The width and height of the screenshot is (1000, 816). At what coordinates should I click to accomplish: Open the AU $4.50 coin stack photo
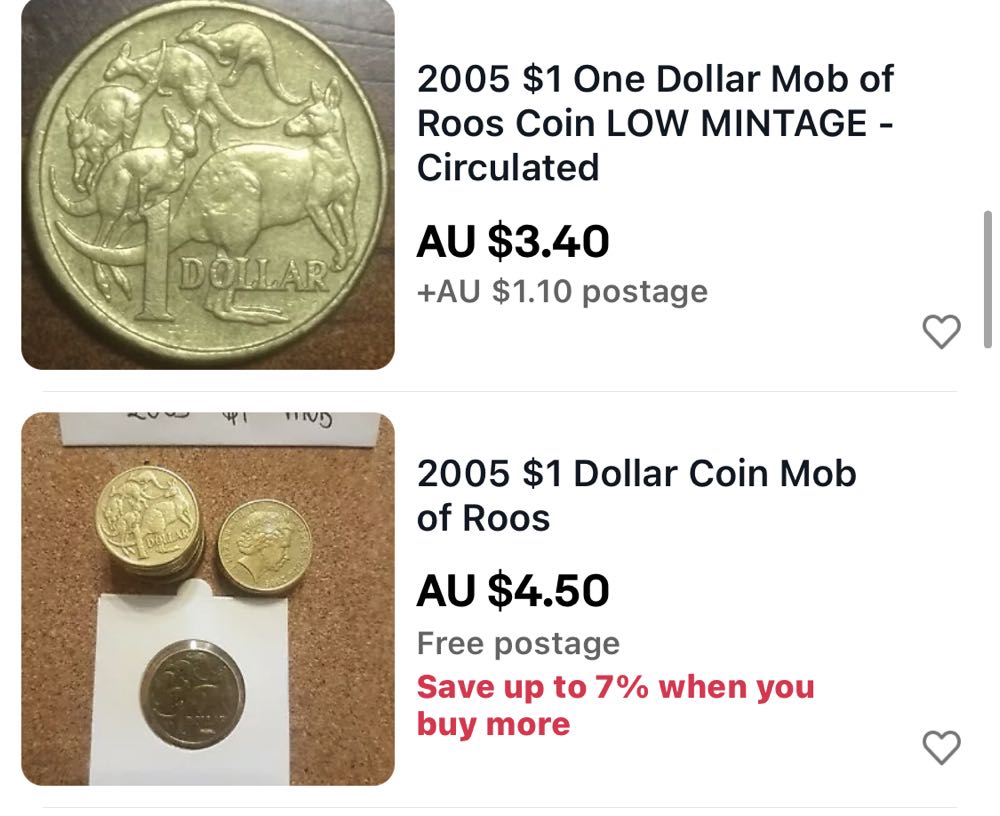[x=208, y=598]
